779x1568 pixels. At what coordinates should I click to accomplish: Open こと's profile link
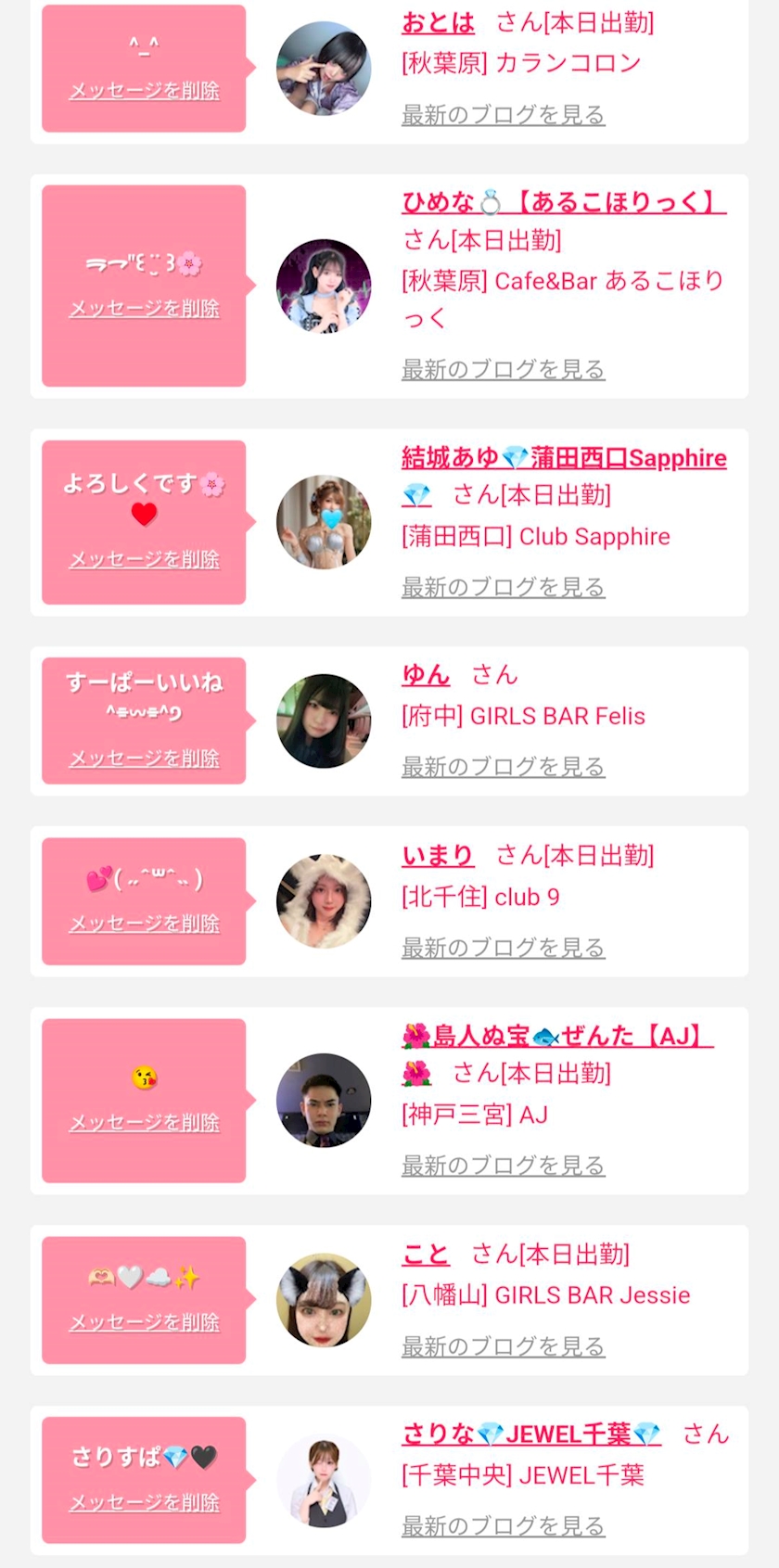coord(426,1255)
